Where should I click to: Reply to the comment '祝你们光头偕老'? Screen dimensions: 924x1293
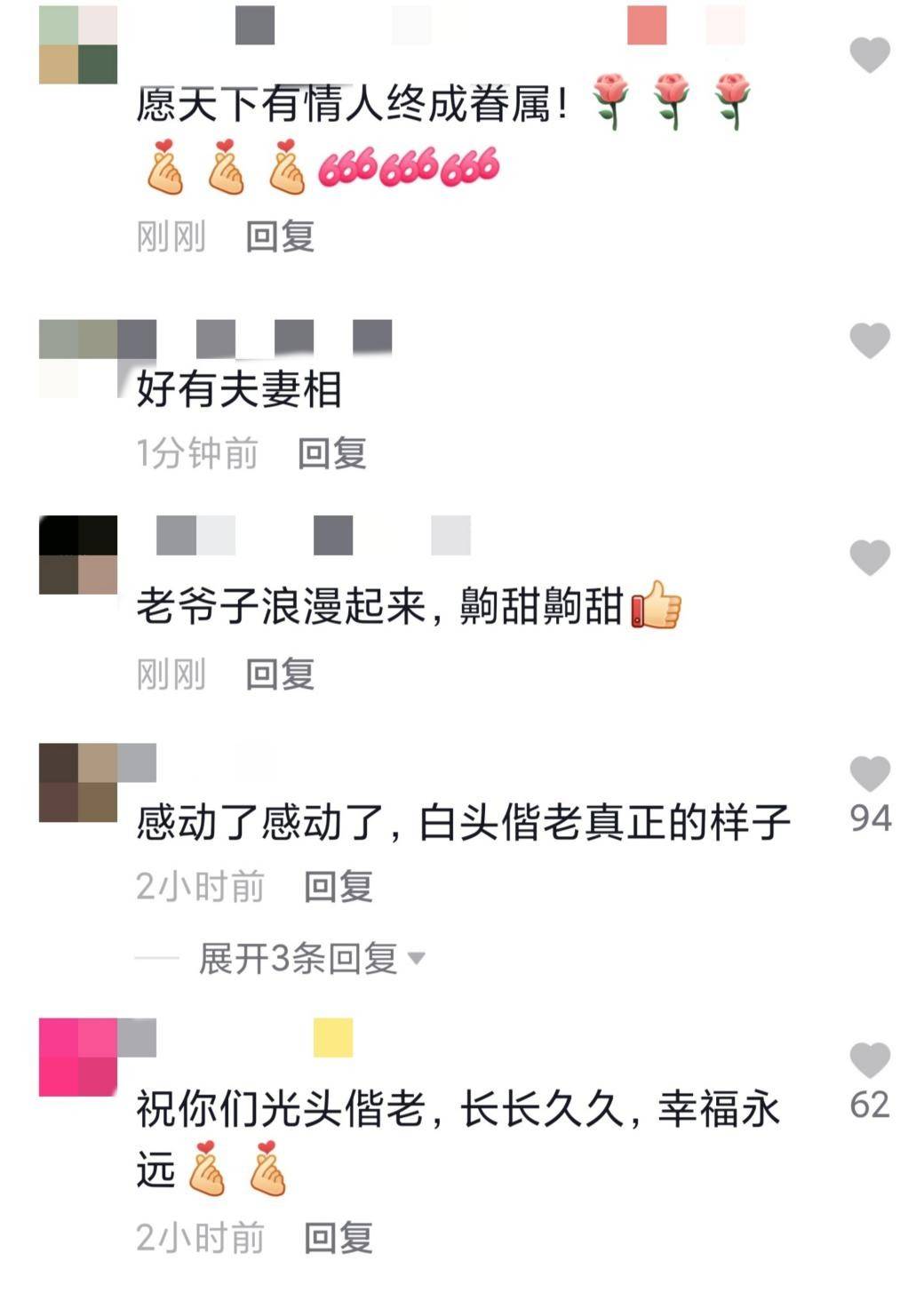[338, 1237]
